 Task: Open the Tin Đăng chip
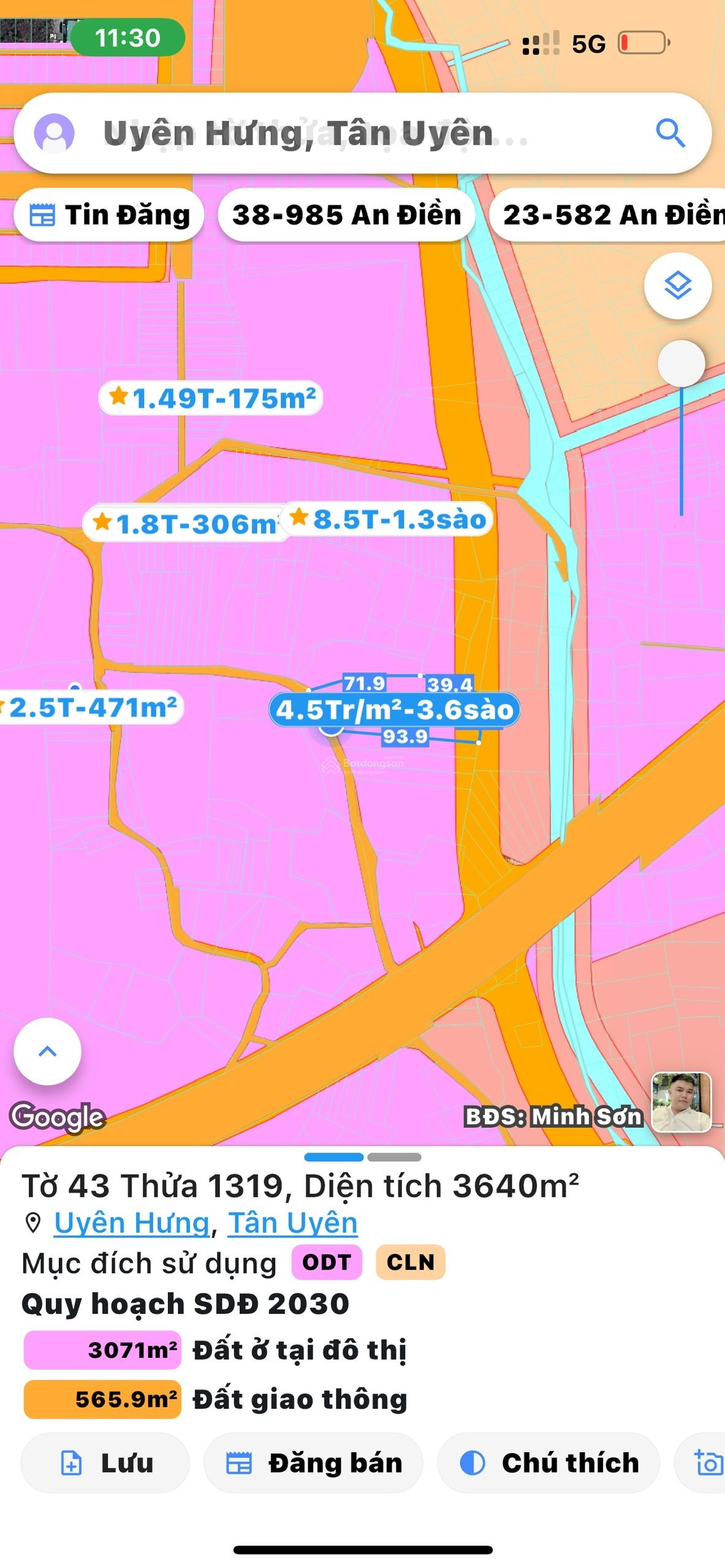[x=110, y=215]
